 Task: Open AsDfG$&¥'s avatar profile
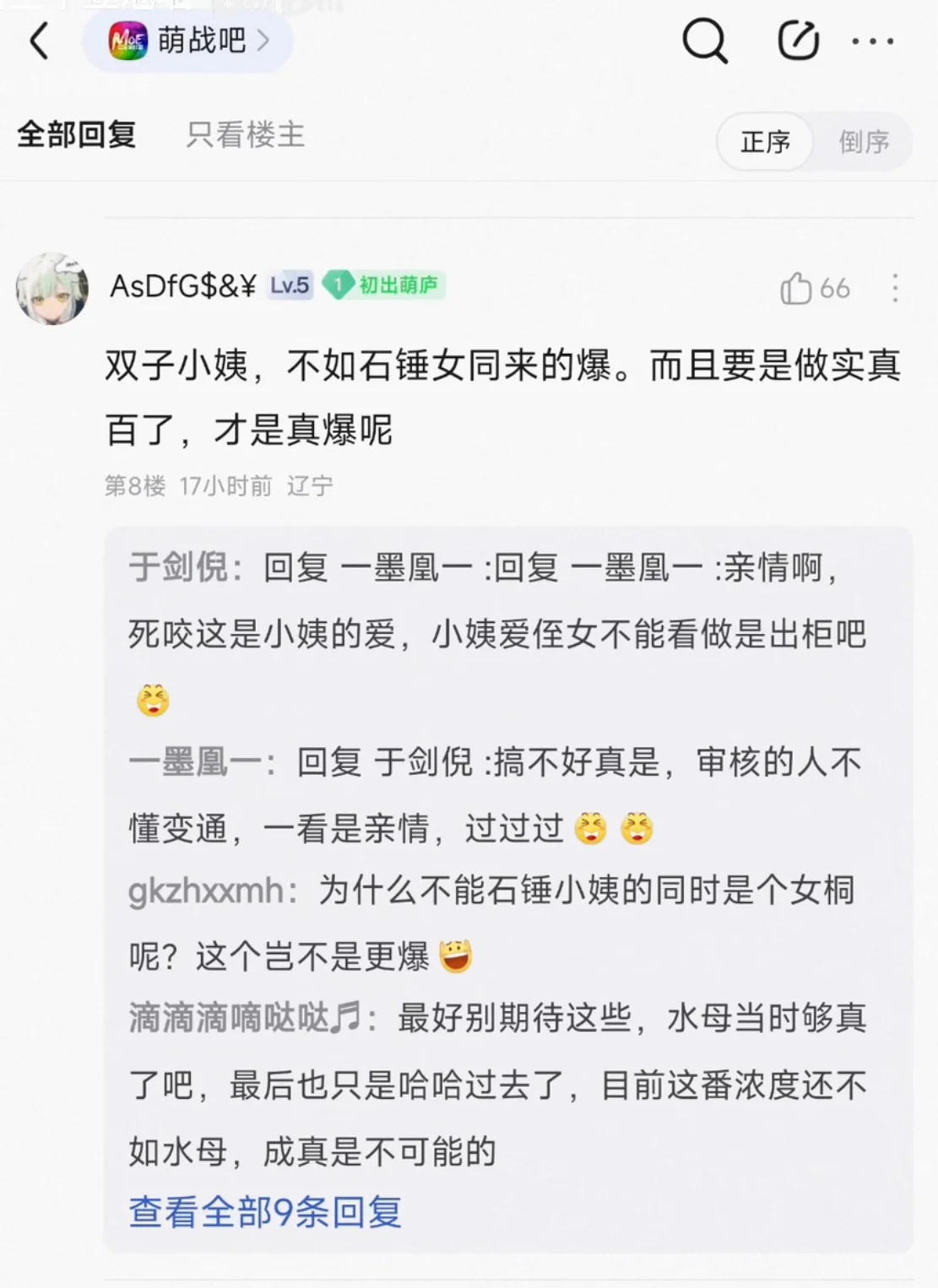click(52, 289)
